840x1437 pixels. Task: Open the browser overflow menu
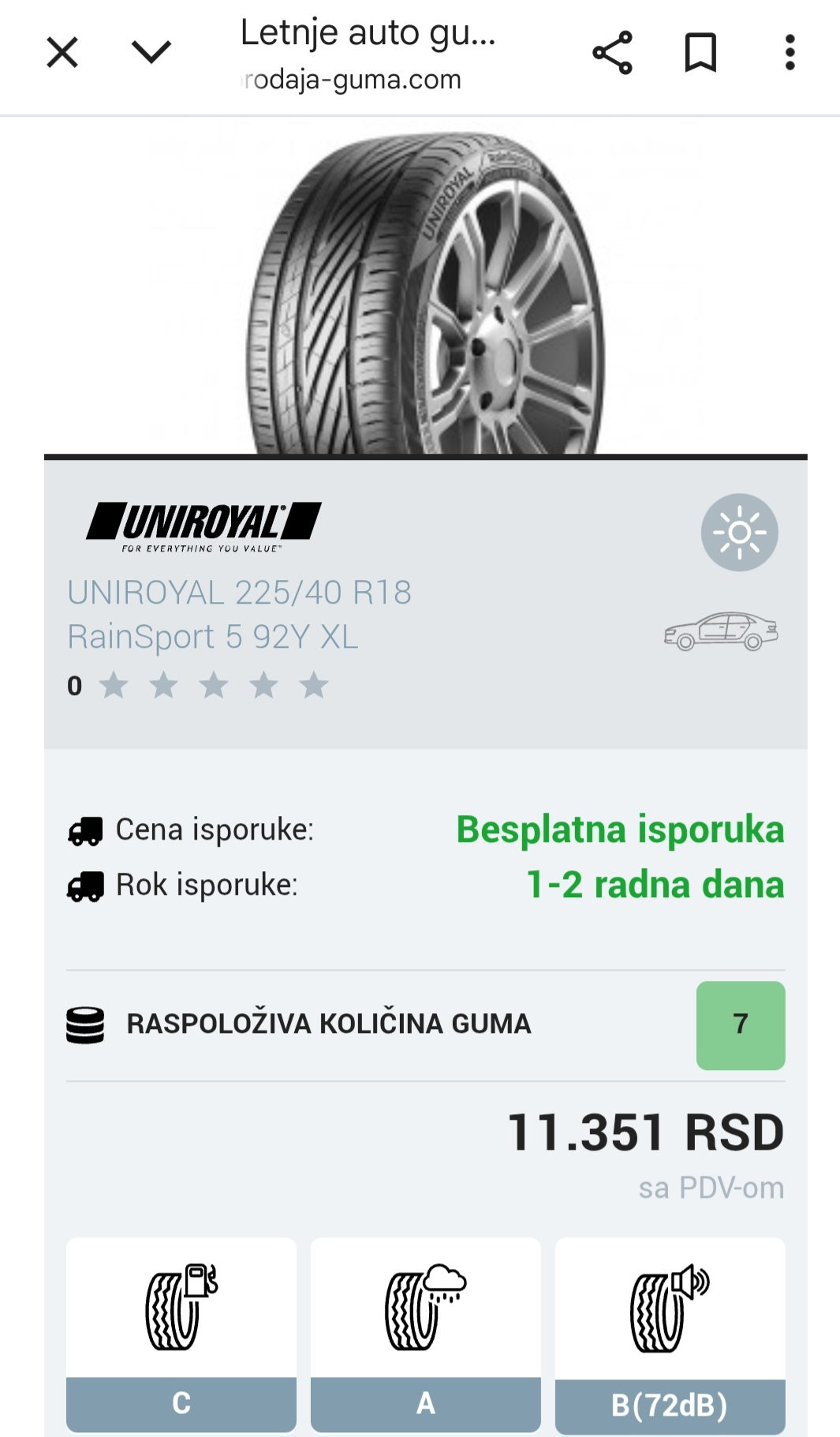pyautogui.click(x=790, y=53)
